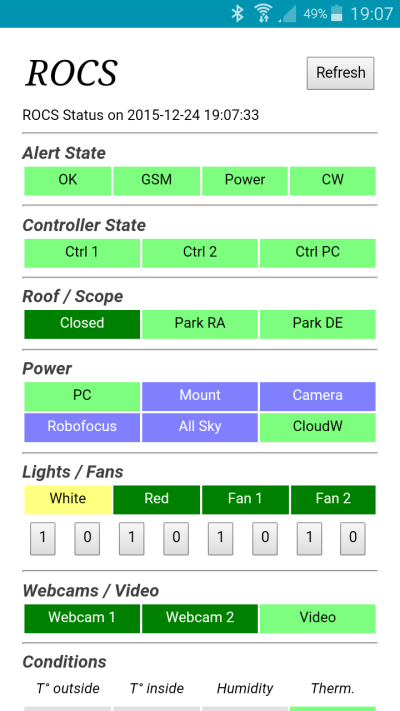Viewport: 400px width, 711px height.
Task: Switch on the Red light using 1
Action: click(x=132, y=538)
